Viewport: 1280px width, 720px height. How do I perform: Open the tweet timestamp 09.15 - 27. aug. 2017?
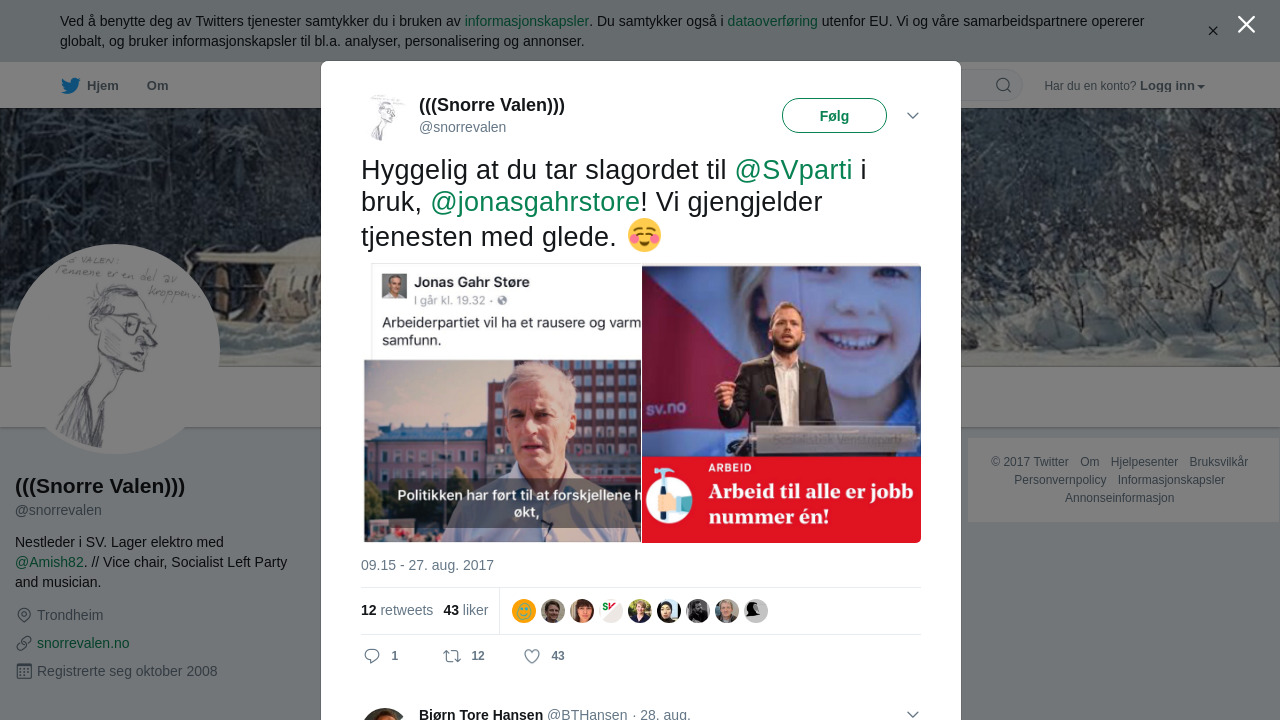[427, 565]
